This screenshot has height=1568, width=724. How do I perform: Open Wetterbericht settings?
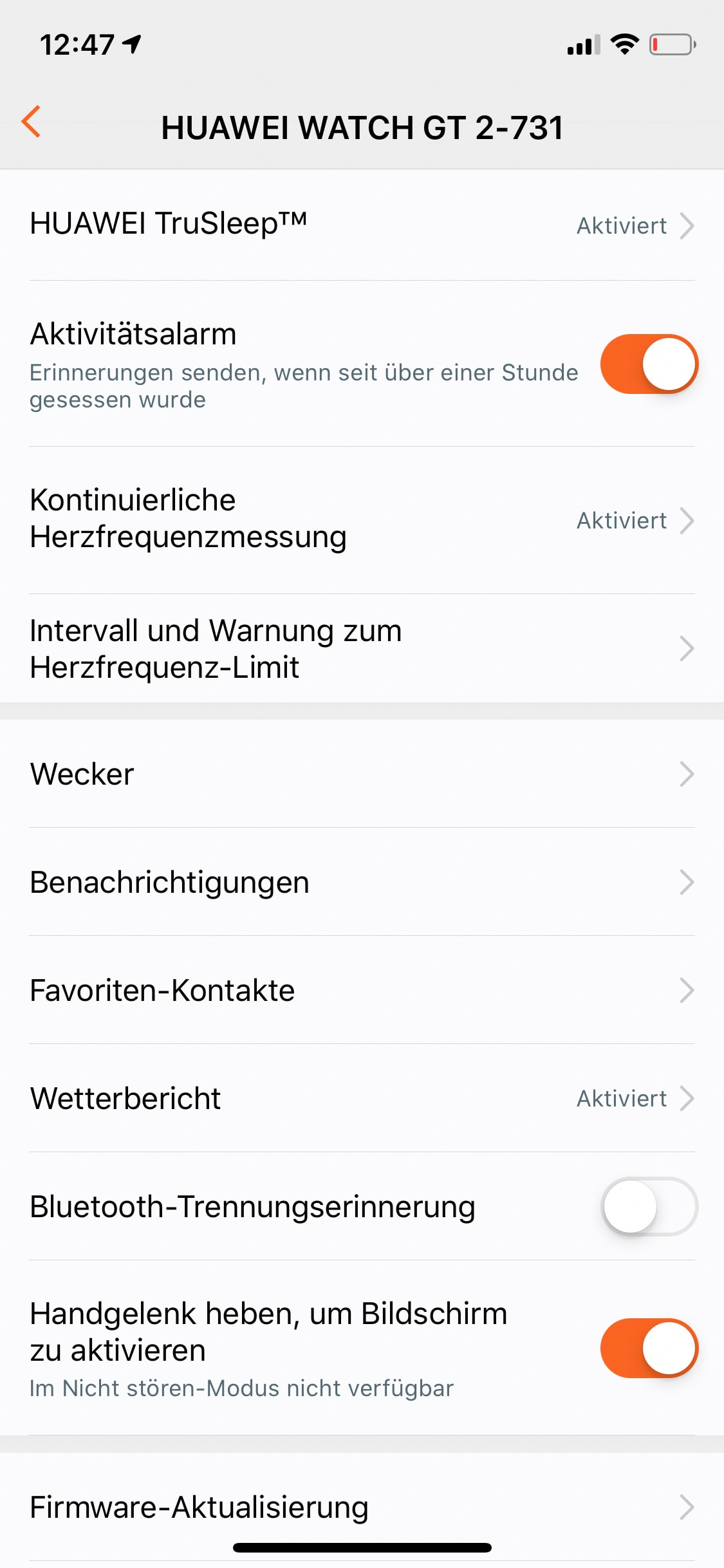coord(362,1098)
